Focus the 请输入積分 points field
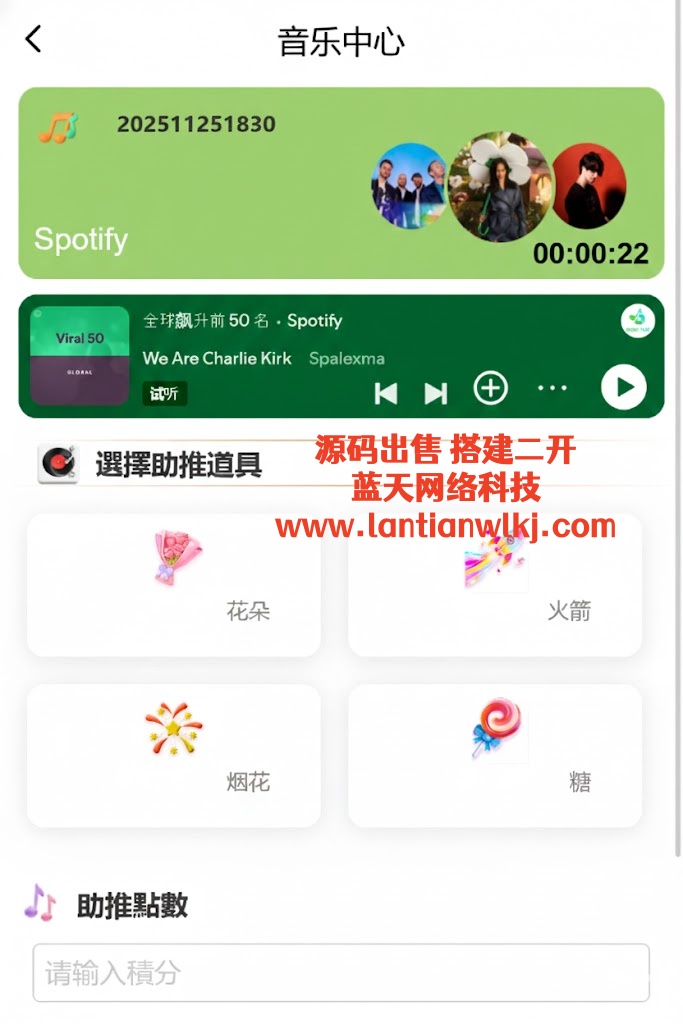This screenshot has height=1024, width=683. pos(341,972)
